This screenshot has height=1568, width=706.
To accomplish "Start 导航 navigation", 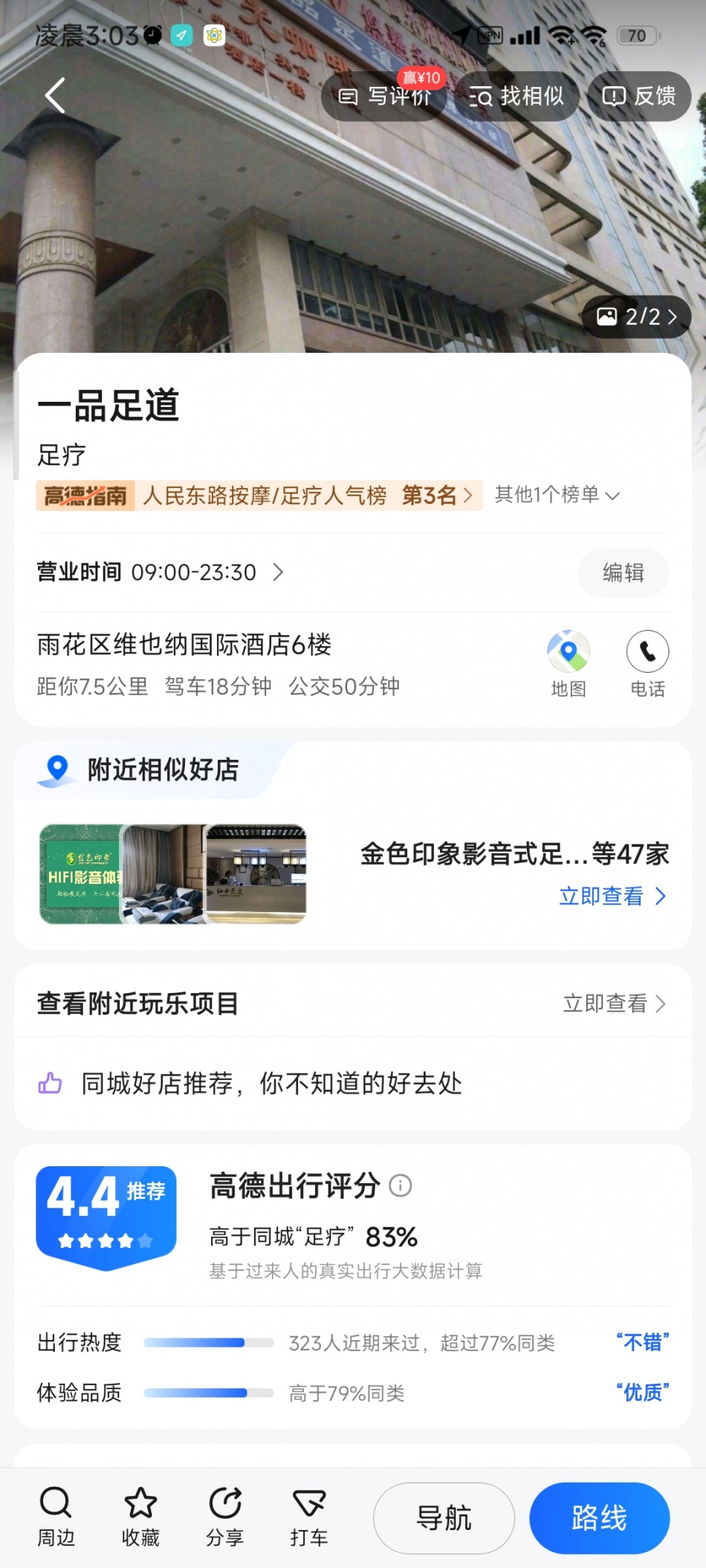I will 444,1518.
